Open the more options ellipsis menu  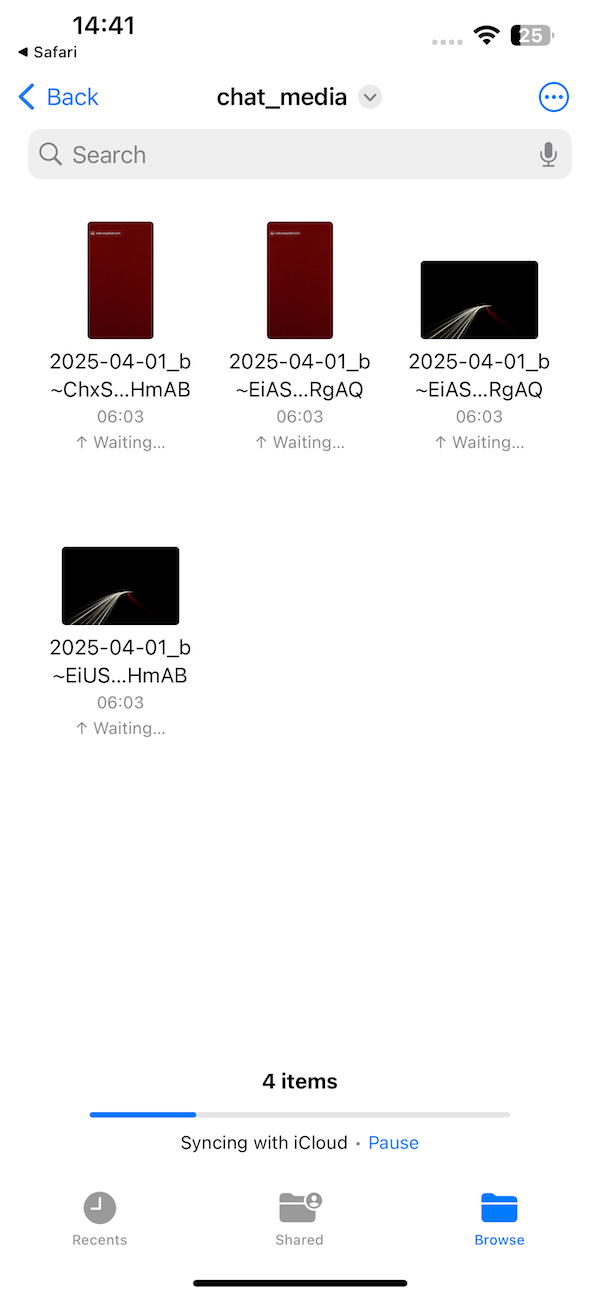pos(553,97)
